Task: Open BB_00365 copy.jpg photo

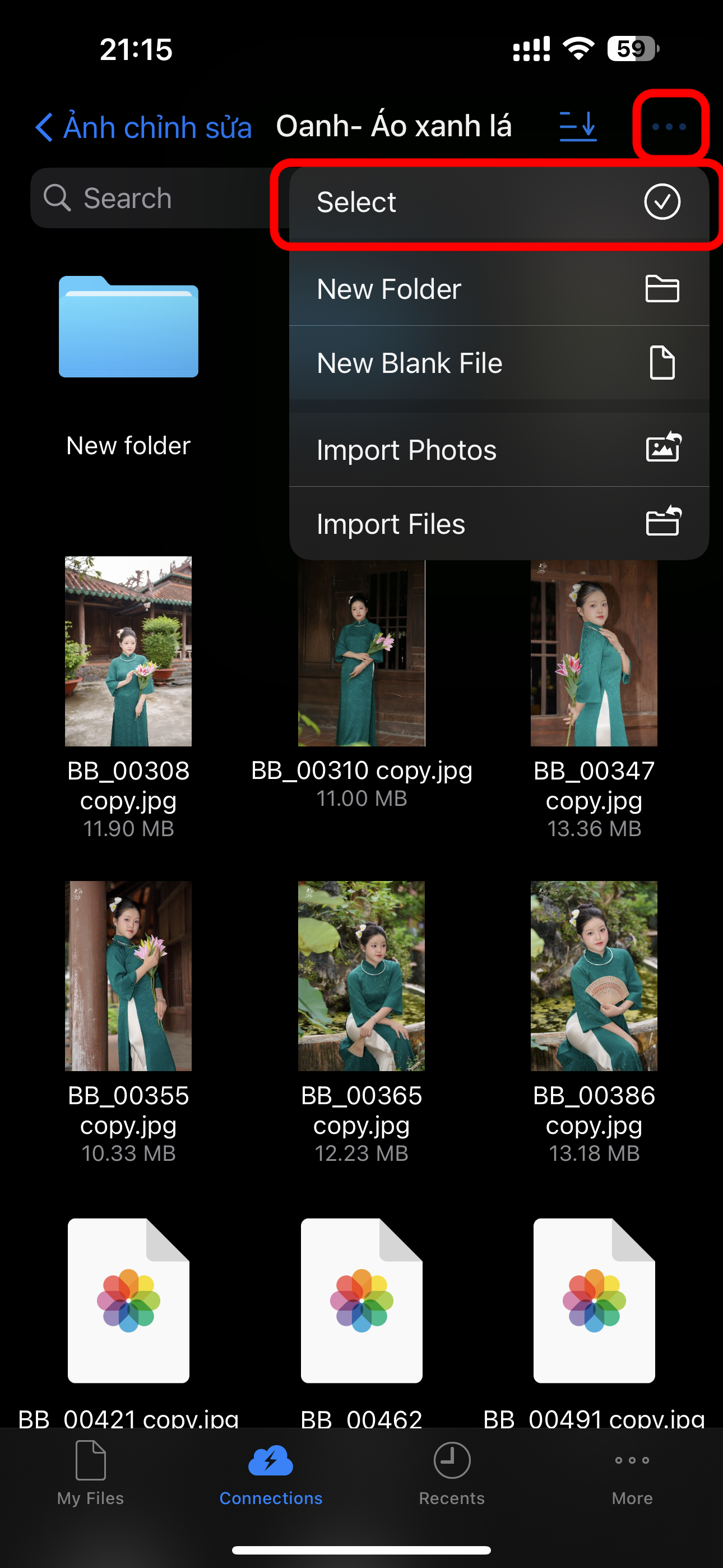Action: pos(361,976)
